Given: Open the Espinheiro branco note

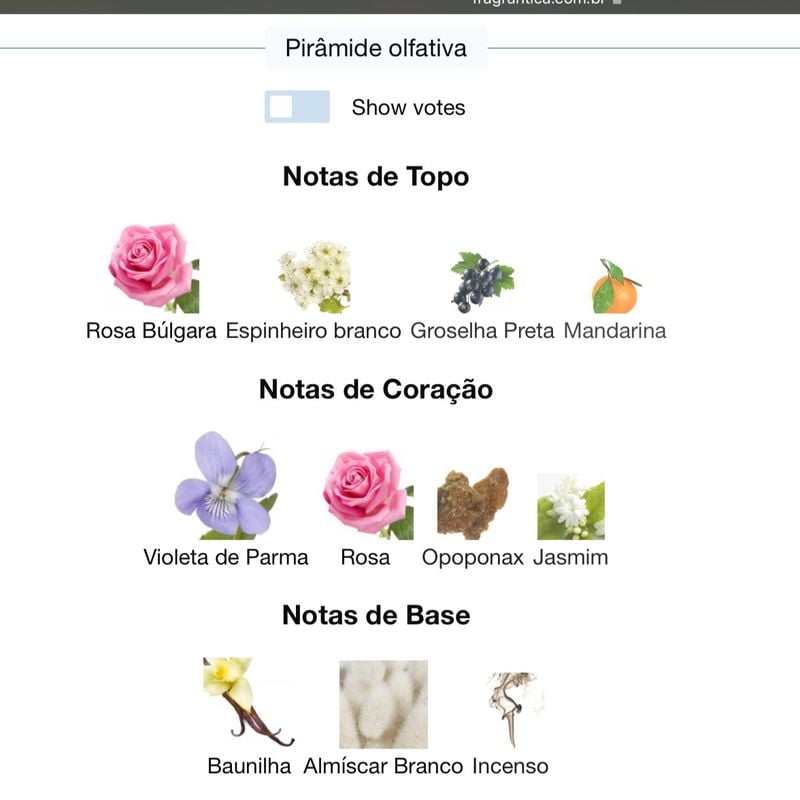Looking at the screenshot, I should click(x=314, y=277).
